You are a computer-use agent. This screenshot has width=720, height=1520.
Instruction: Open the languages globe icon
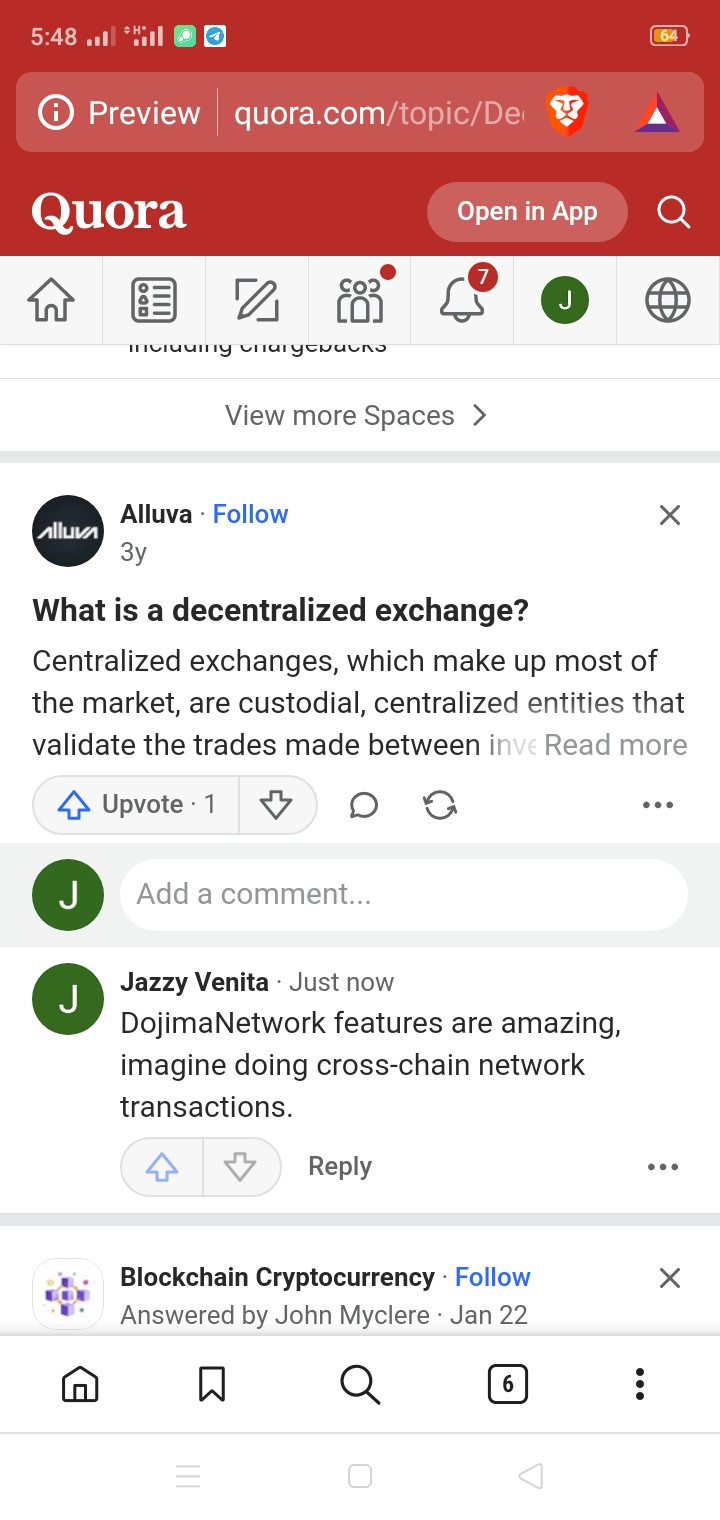pyautogui.click(x=667, y=300)
